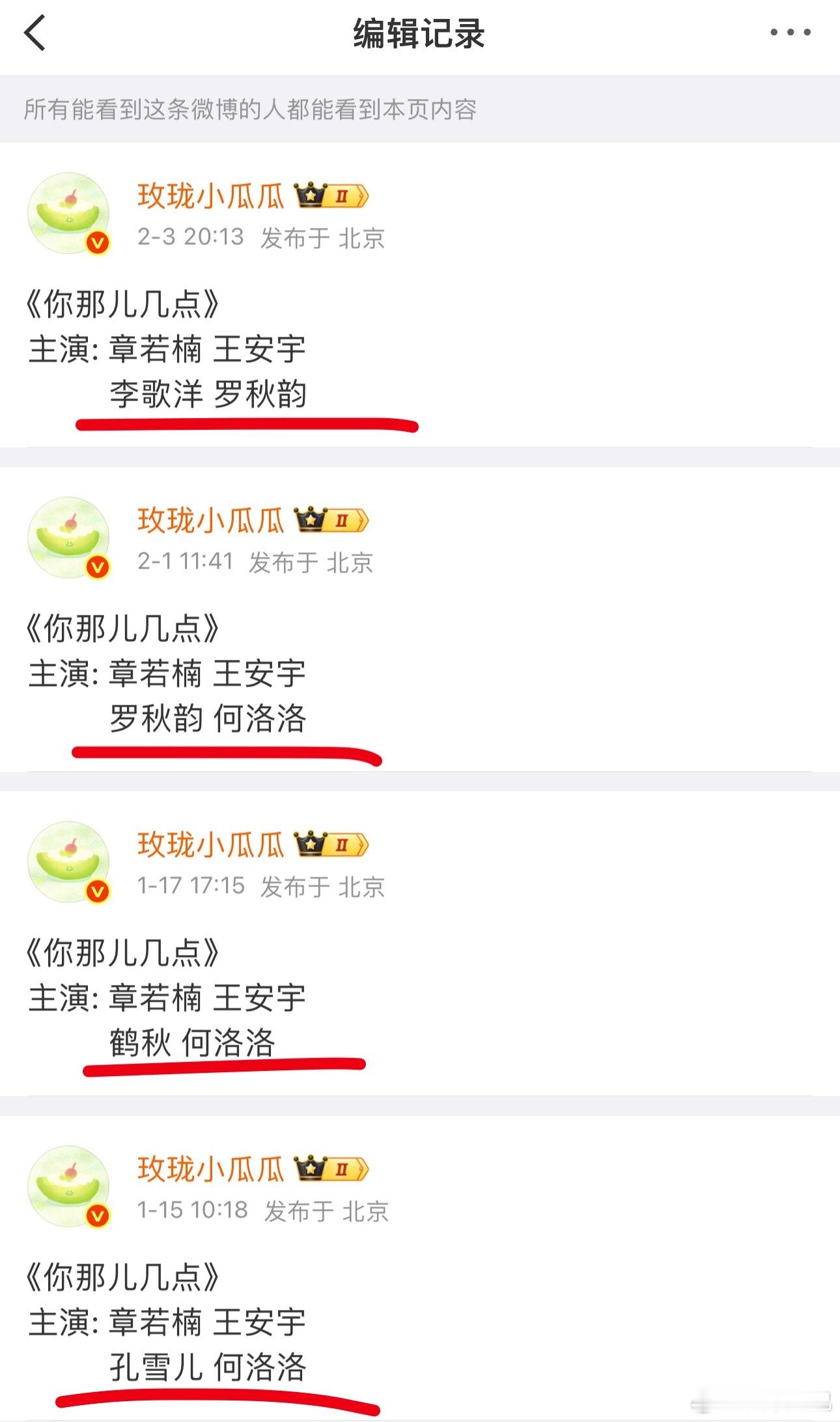Viewport: 840px width, 1422px height.
Task: Click the username on the 1-17 edit record
Action: (x=212, y=846)
